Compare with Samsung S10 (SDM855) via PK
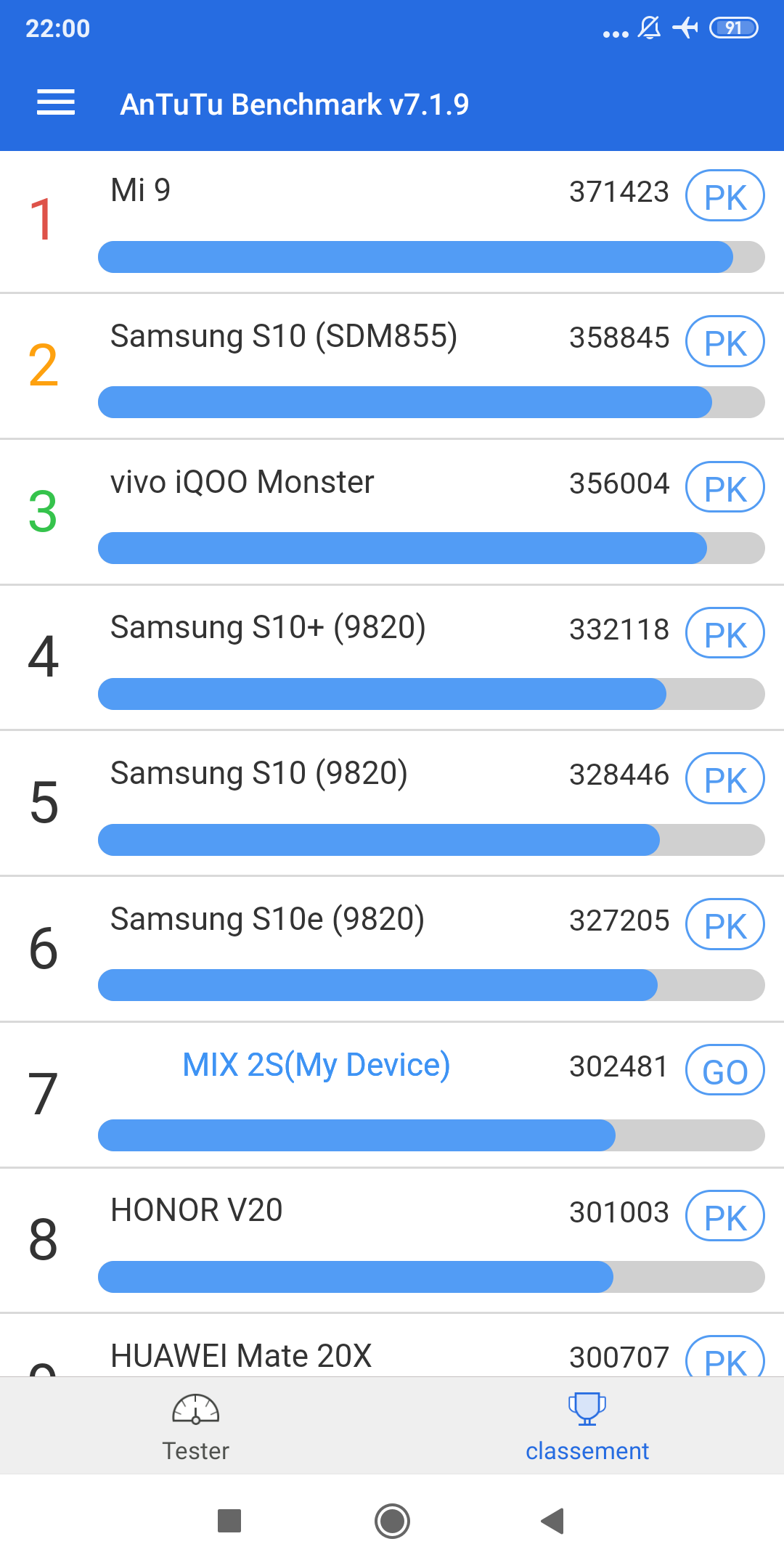 [x=724, y=342]
